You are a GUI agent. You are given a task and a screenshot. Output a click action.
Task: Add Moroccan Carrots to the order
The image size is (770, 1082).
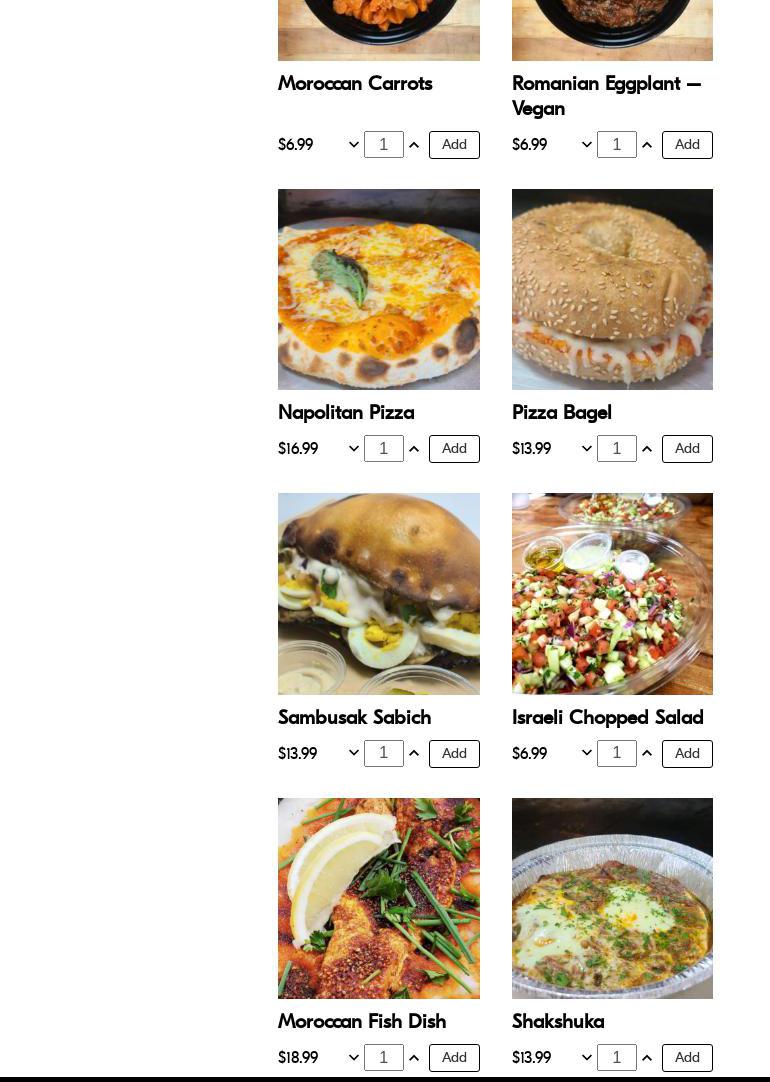click(454, 145)
